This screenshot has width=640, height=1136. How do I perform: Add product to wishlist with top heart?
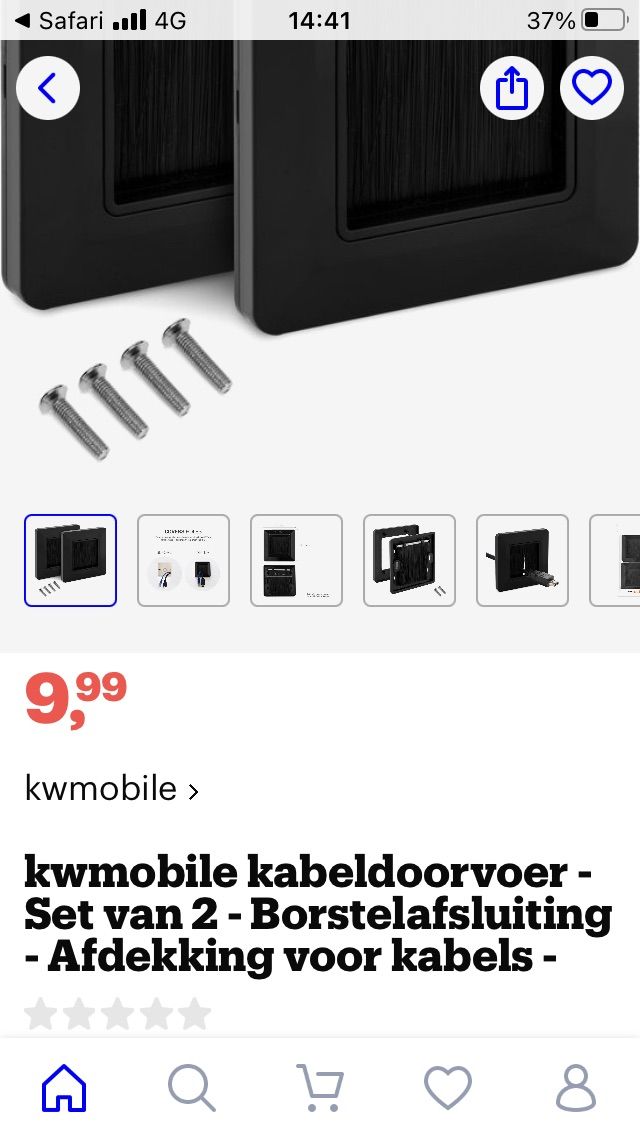pyautogui.click(x=592, y=89)
